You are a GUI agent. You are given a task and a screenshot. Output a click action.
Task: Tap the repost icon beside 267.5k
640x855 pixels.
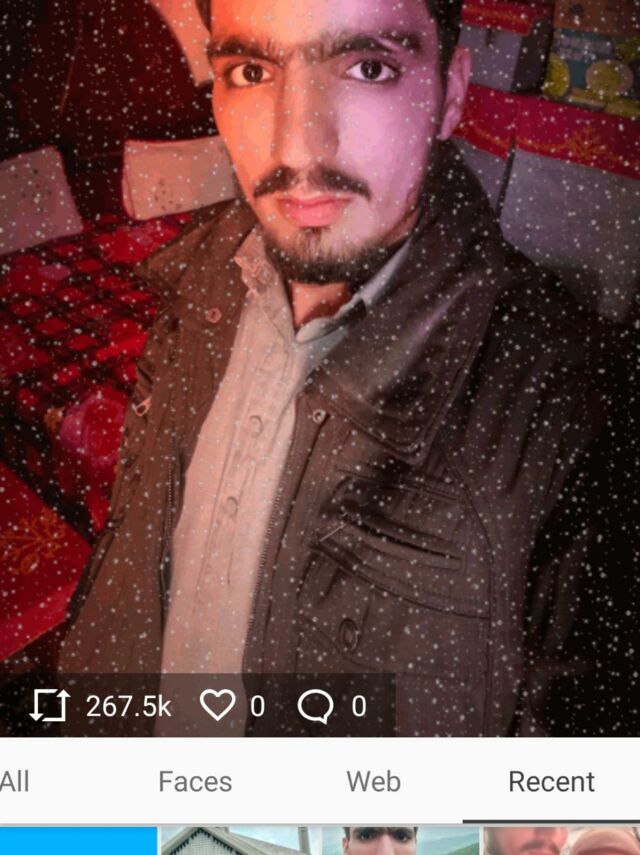[x=49, y=706]
